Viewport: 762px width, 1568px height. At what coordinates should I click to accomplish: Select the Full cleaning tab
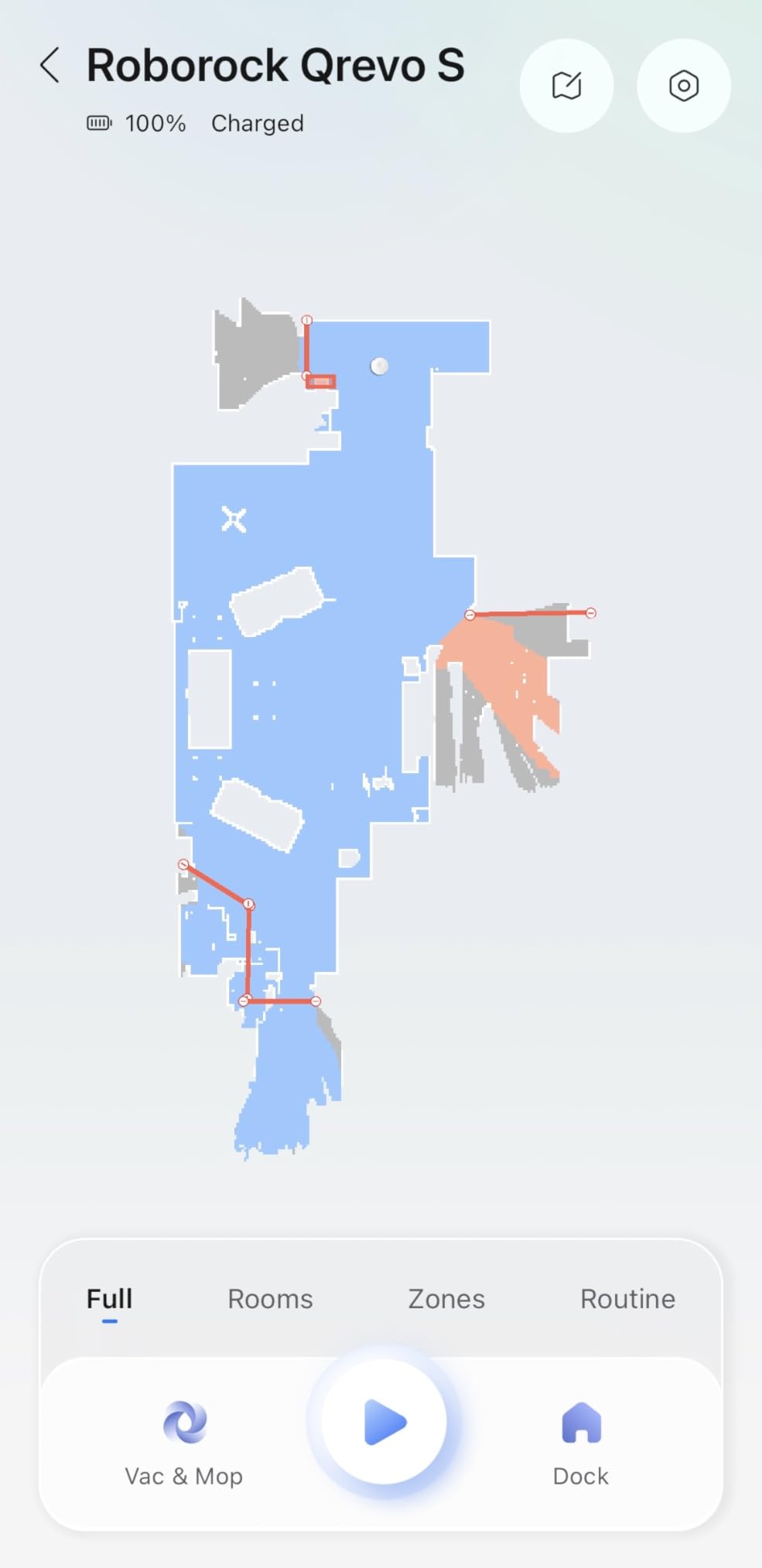click(x=109, y=1299)
